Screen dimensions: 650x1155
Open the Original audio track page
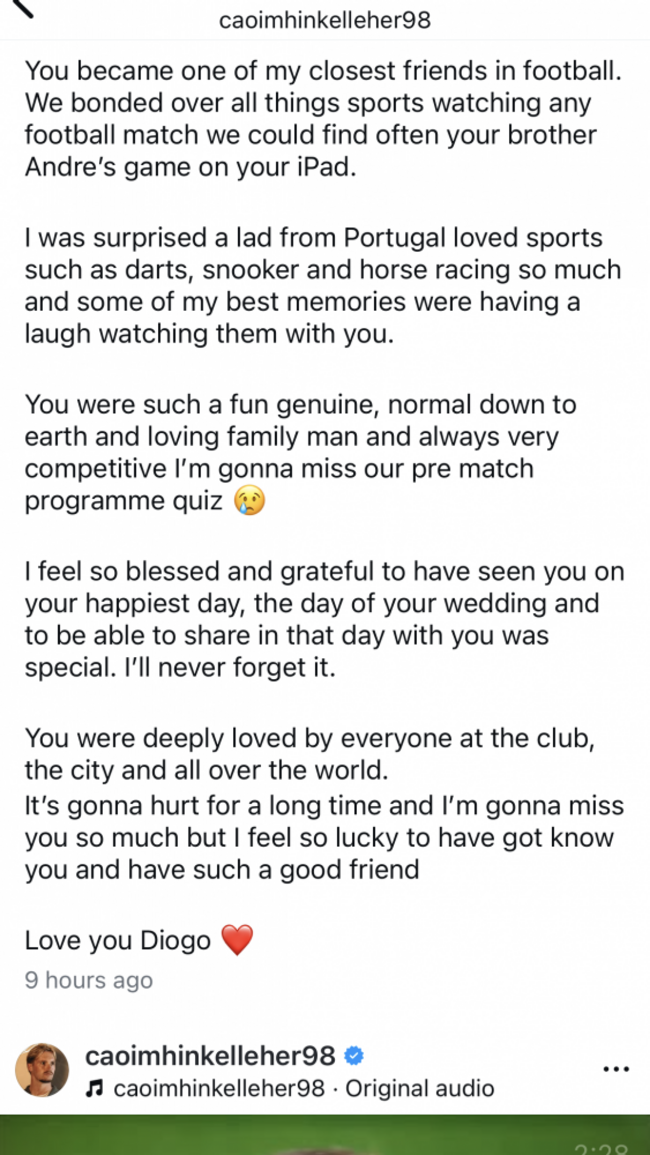(x=419, y=1088)
